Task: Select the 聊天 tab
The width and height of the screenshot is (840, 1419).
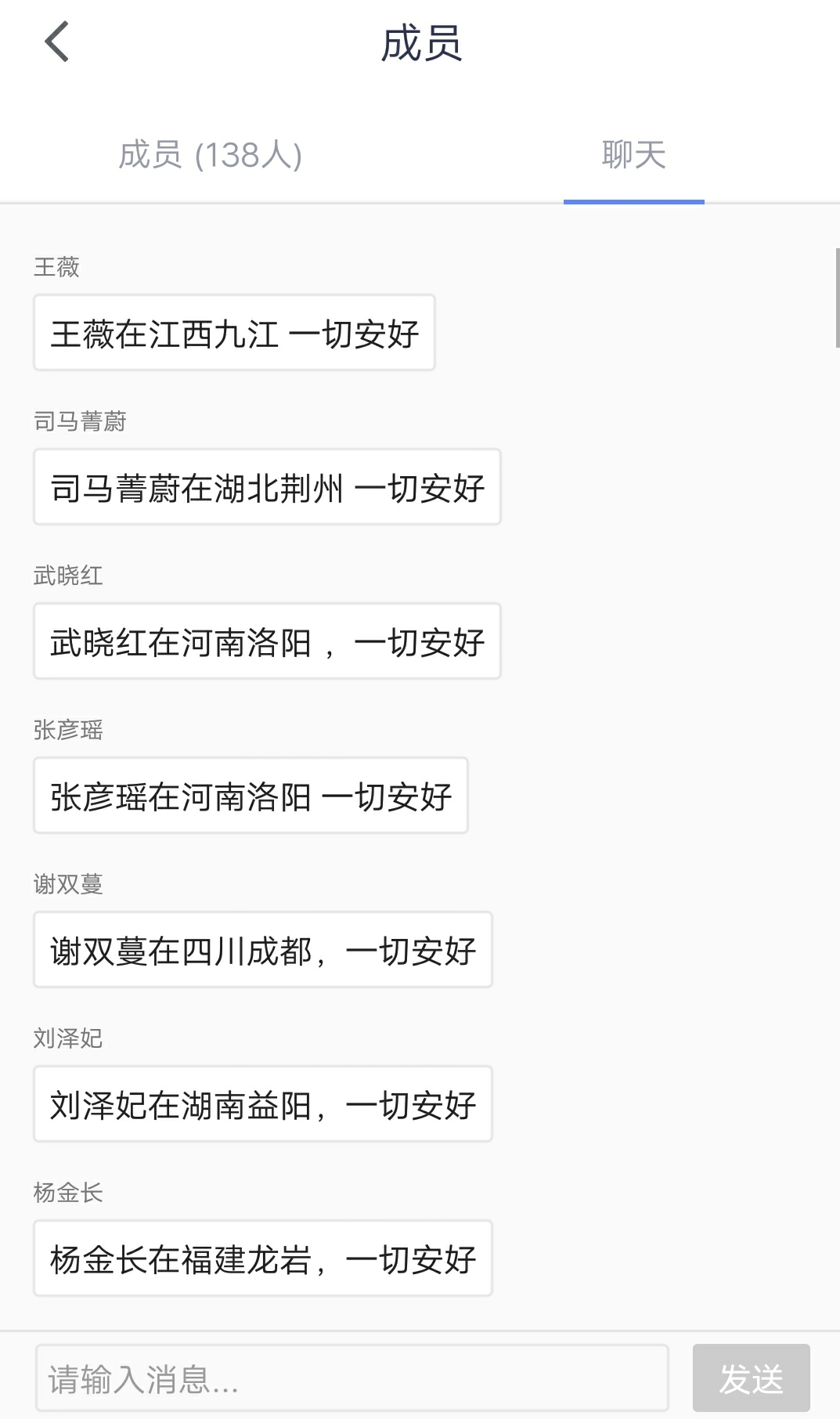Action: (x=633, y=155)
